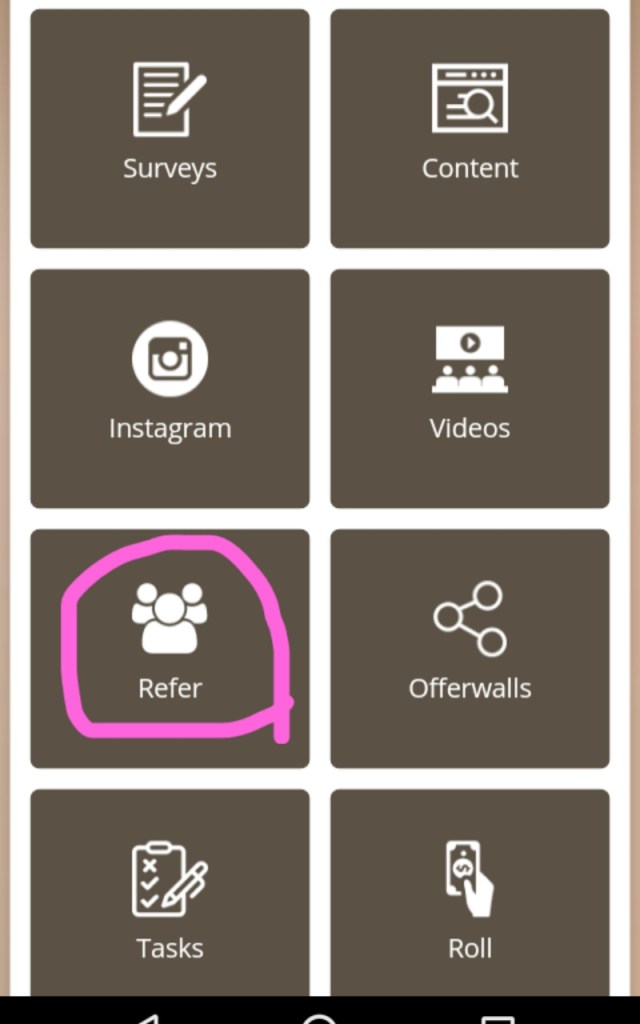Open Offerwalls
640x1024 pixels.
[470, 648]
